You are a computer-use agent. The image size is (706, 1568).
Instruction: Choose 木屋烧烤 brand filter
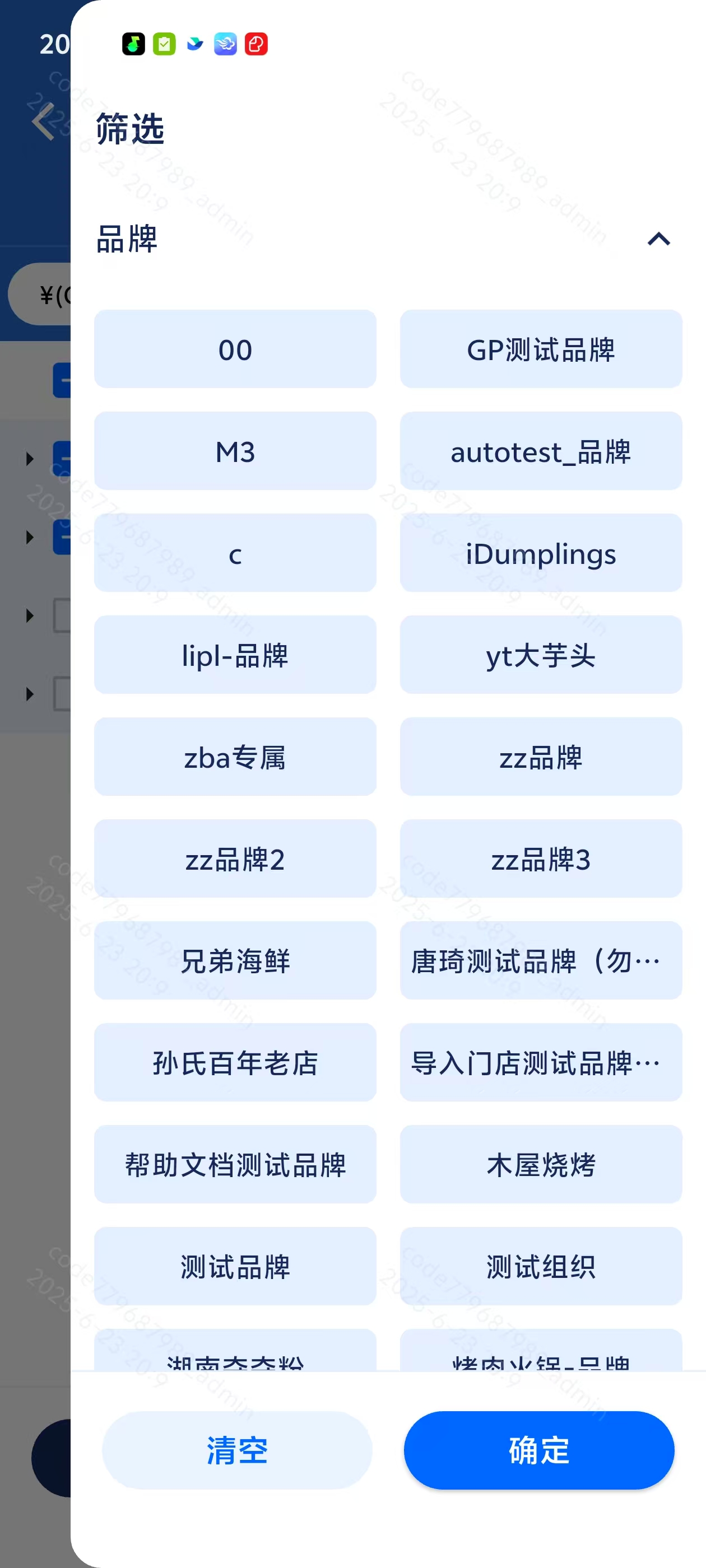point(541,1164)
